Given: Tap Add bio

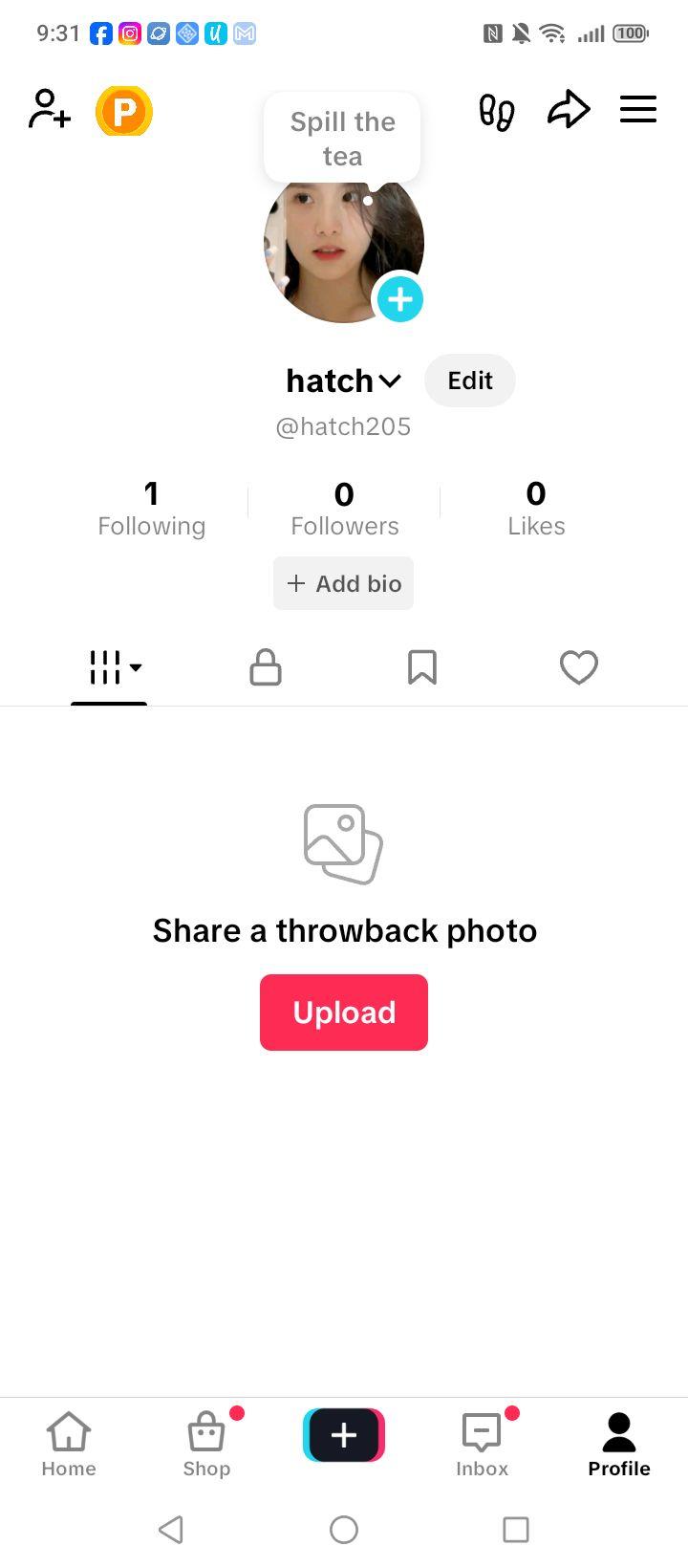Looking at the screenshot, I should pyautogui.click(x=344, y=583).
